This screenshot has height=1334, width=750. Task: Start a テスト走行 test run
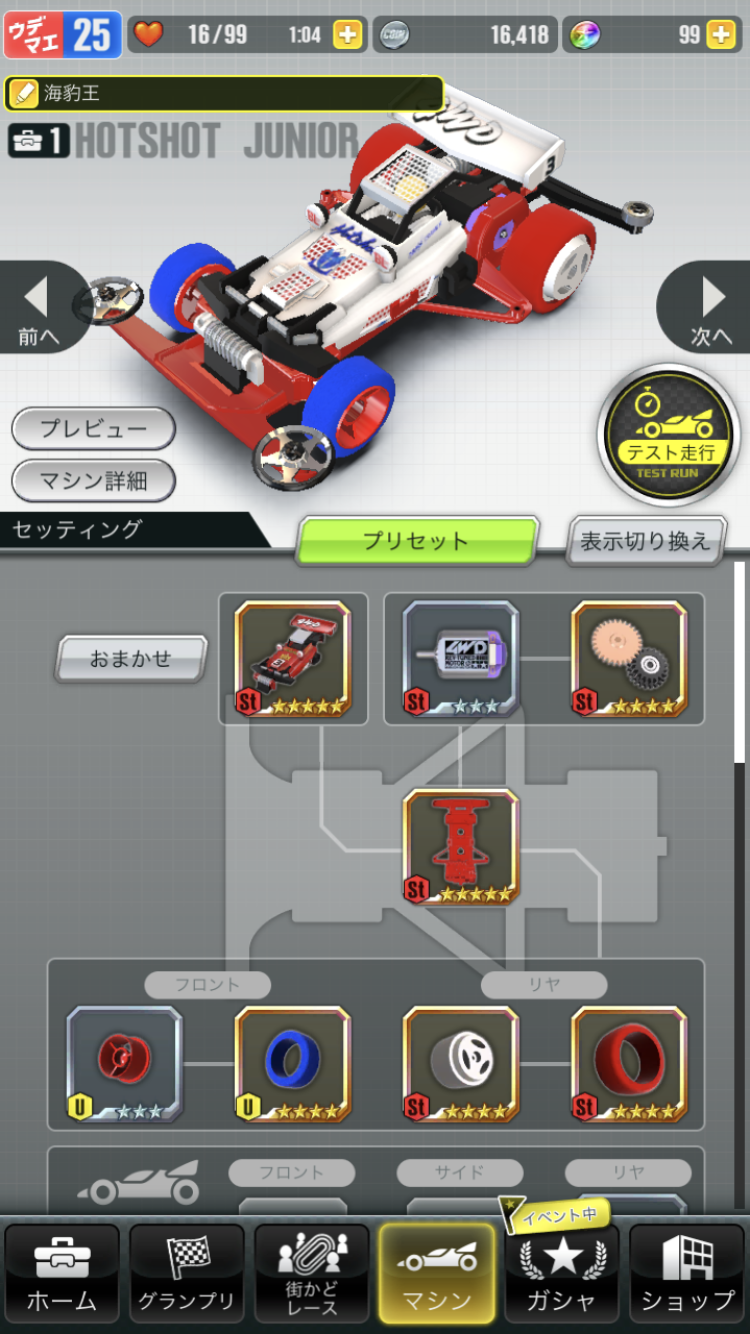tap(669, 436)
